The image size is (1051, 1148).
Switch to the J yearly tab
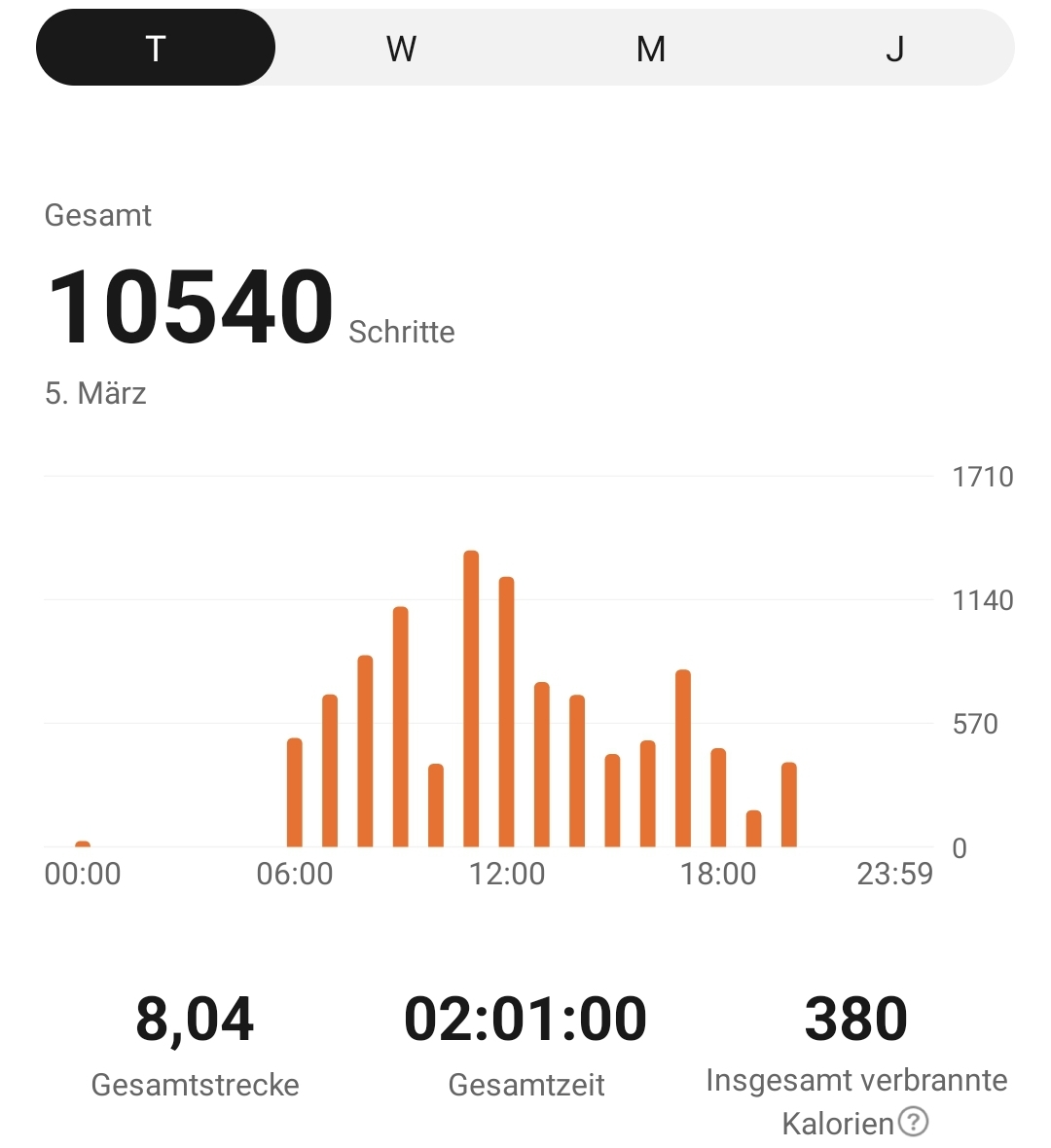tap(895, 48)
